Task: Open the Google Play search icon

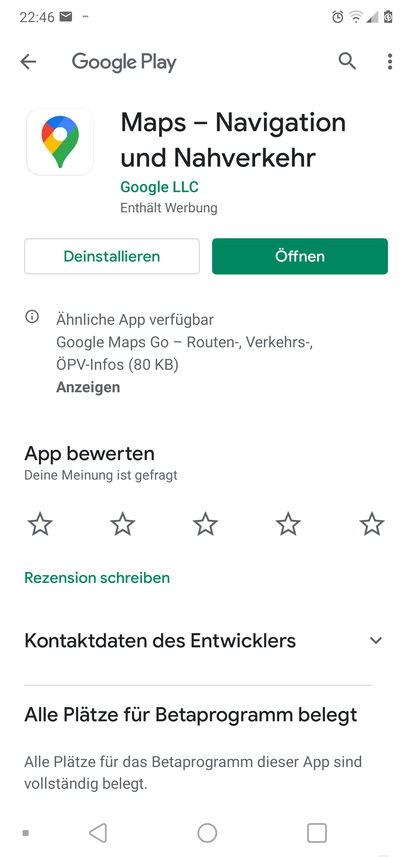Action: pyautogui.click(x=347, y=61)
